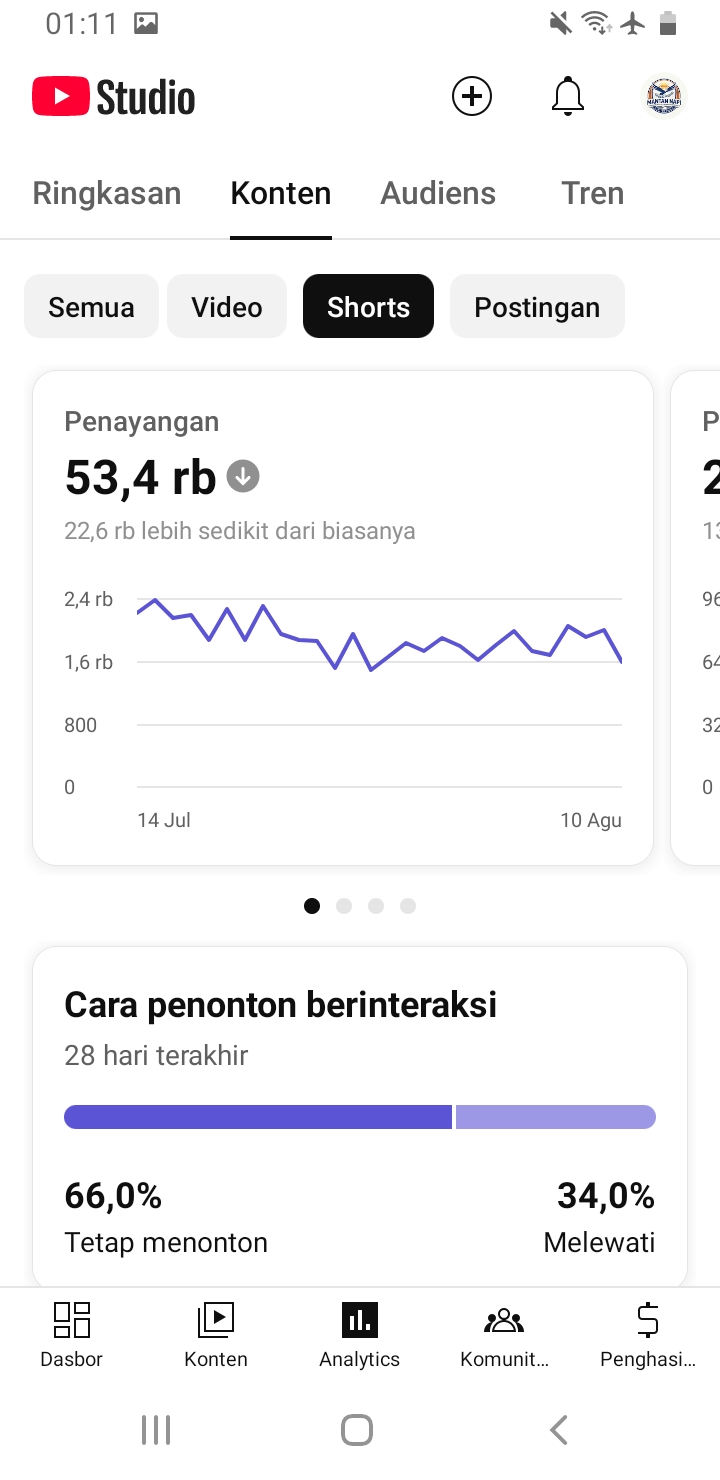Go to Dasbor in bottom navigation

[72, 1335]
